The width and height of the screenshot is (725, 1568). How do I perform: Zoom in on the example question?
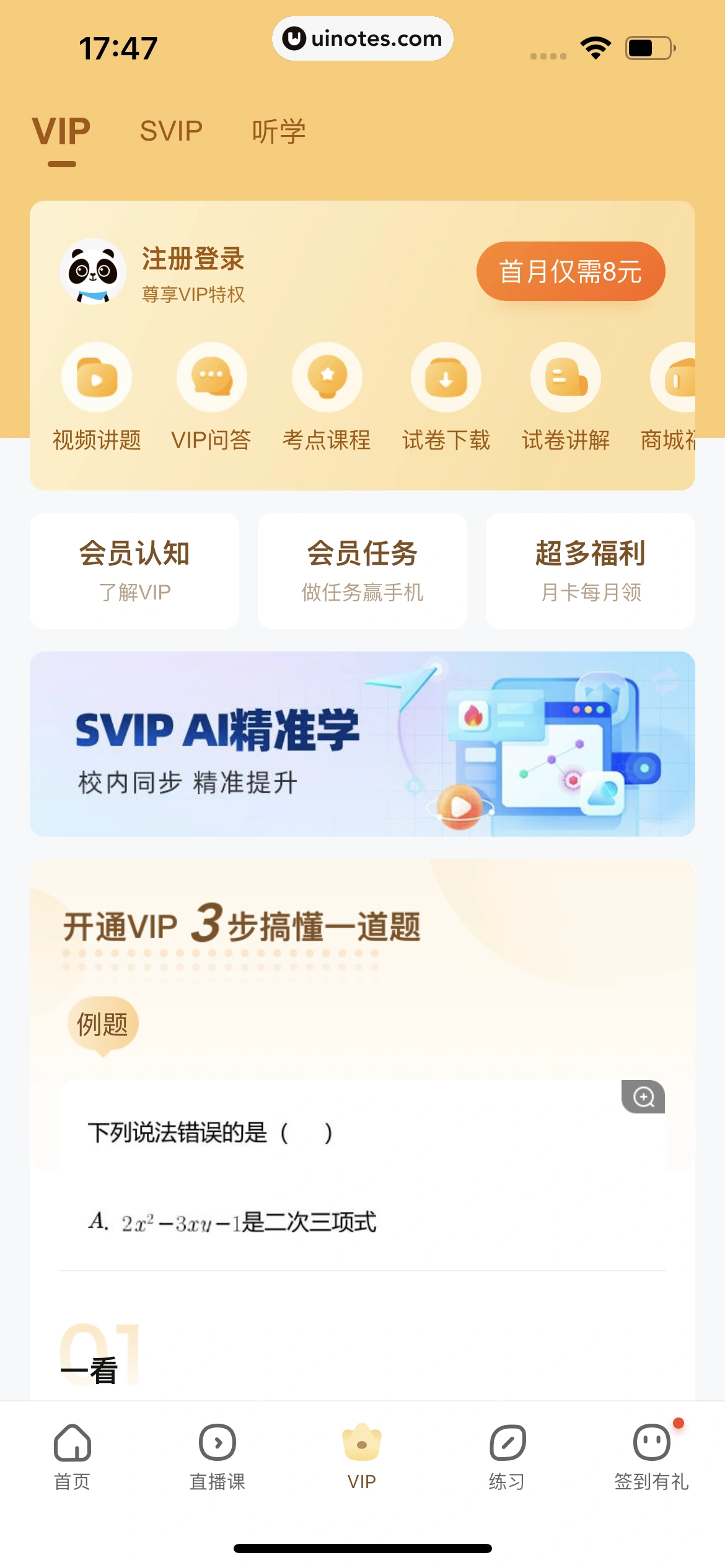643,1097
